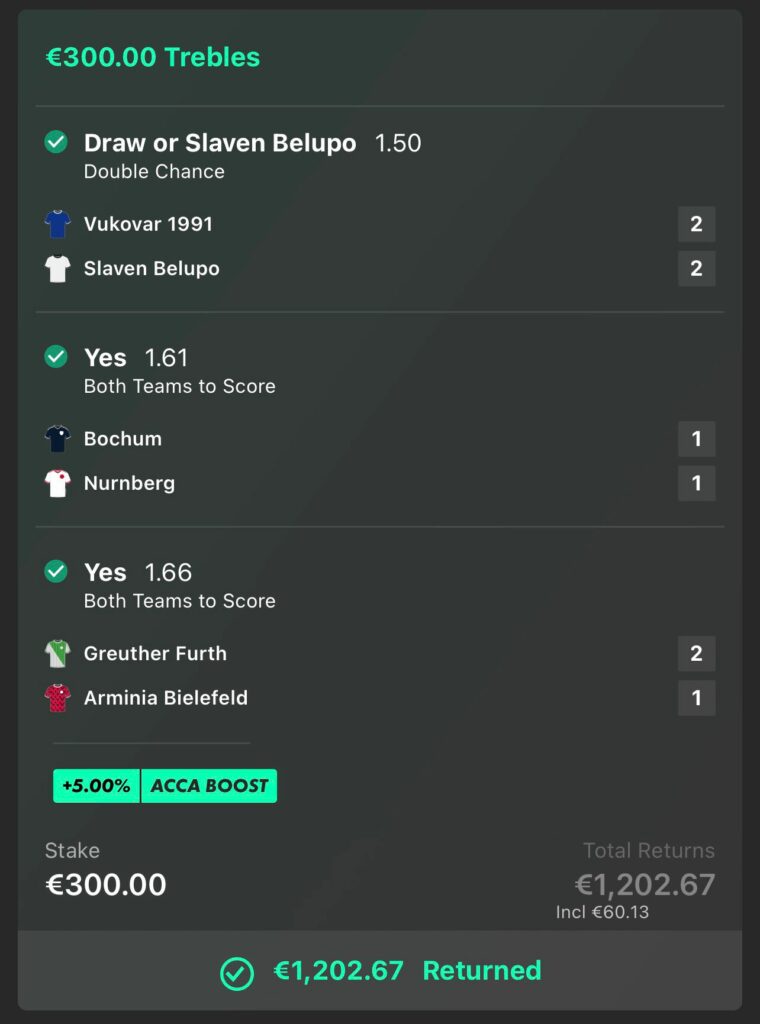This screenshot has height=1024, width=760.
Task: Click the Arminia Bielefeld jersey icon
Action: (58, 698)
